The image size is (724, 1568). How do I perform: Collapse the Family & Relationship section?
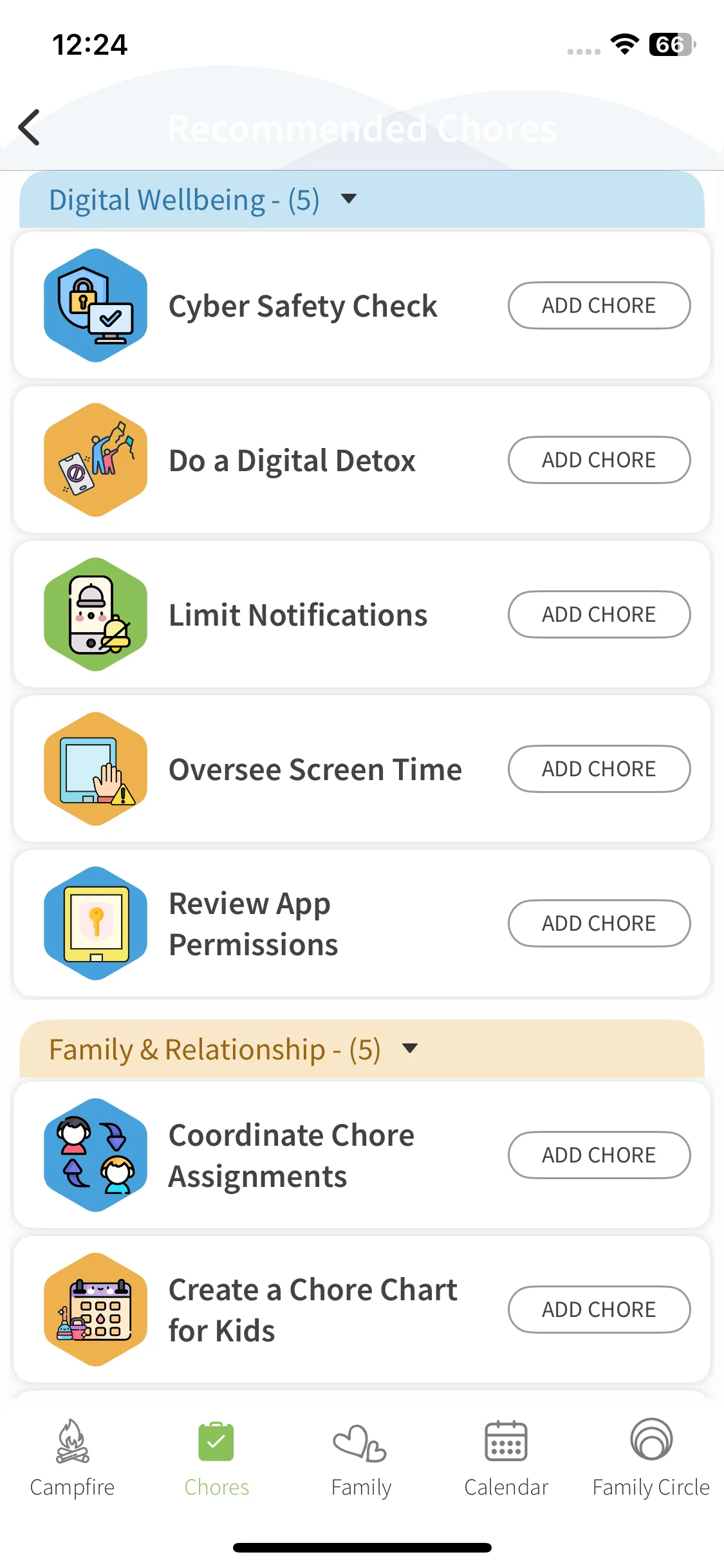(409, 1049)
